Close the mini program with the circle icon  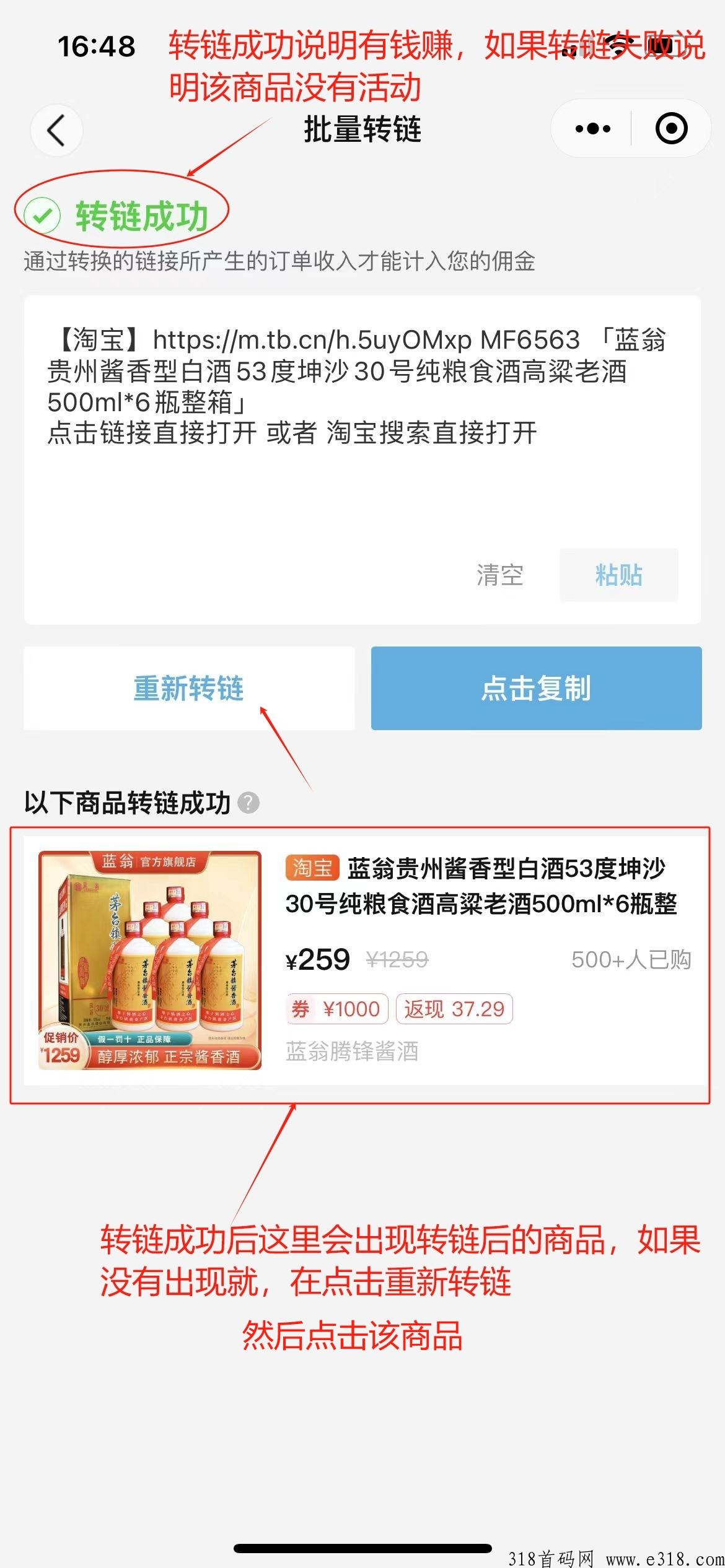click(671, 129)
